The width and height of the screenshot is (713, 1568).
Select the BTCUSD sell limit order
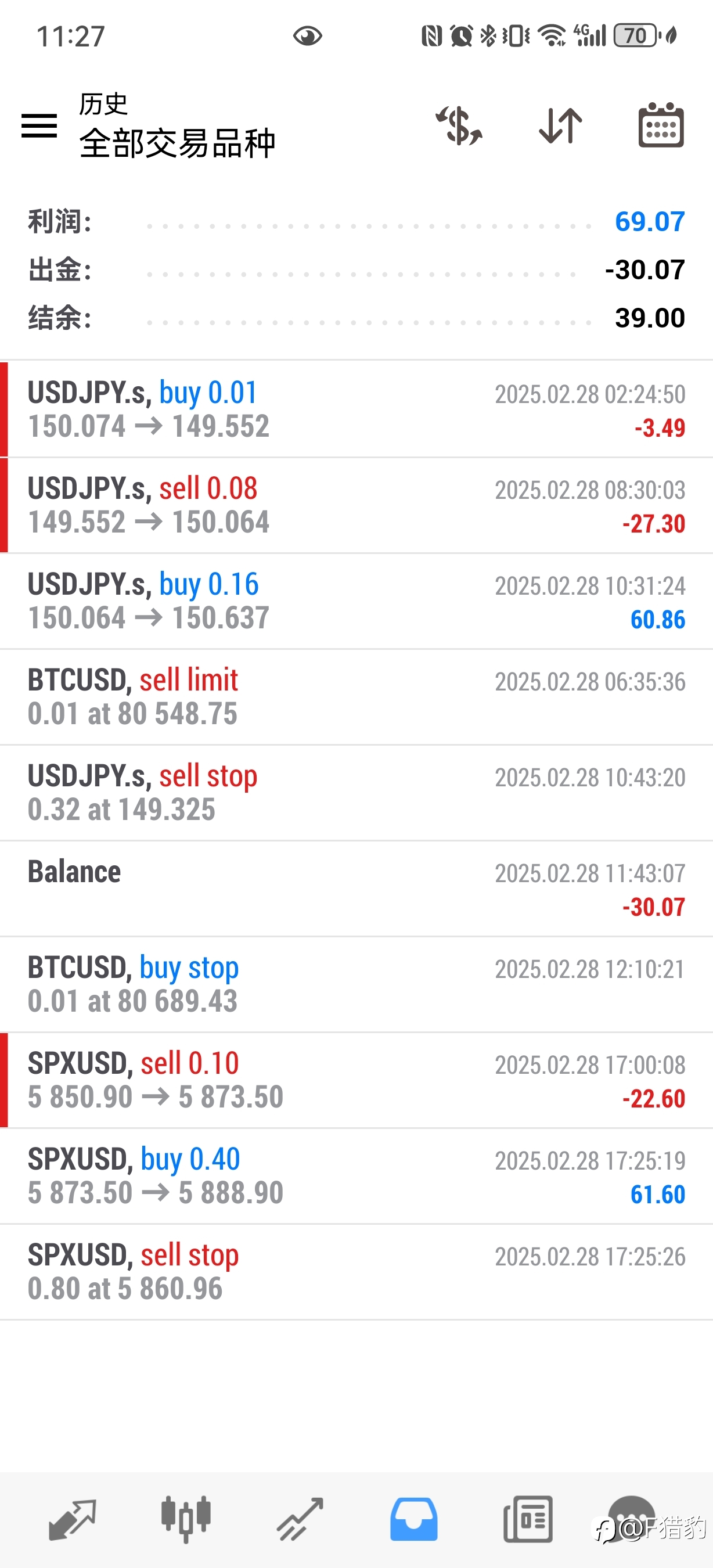[356, 697]
